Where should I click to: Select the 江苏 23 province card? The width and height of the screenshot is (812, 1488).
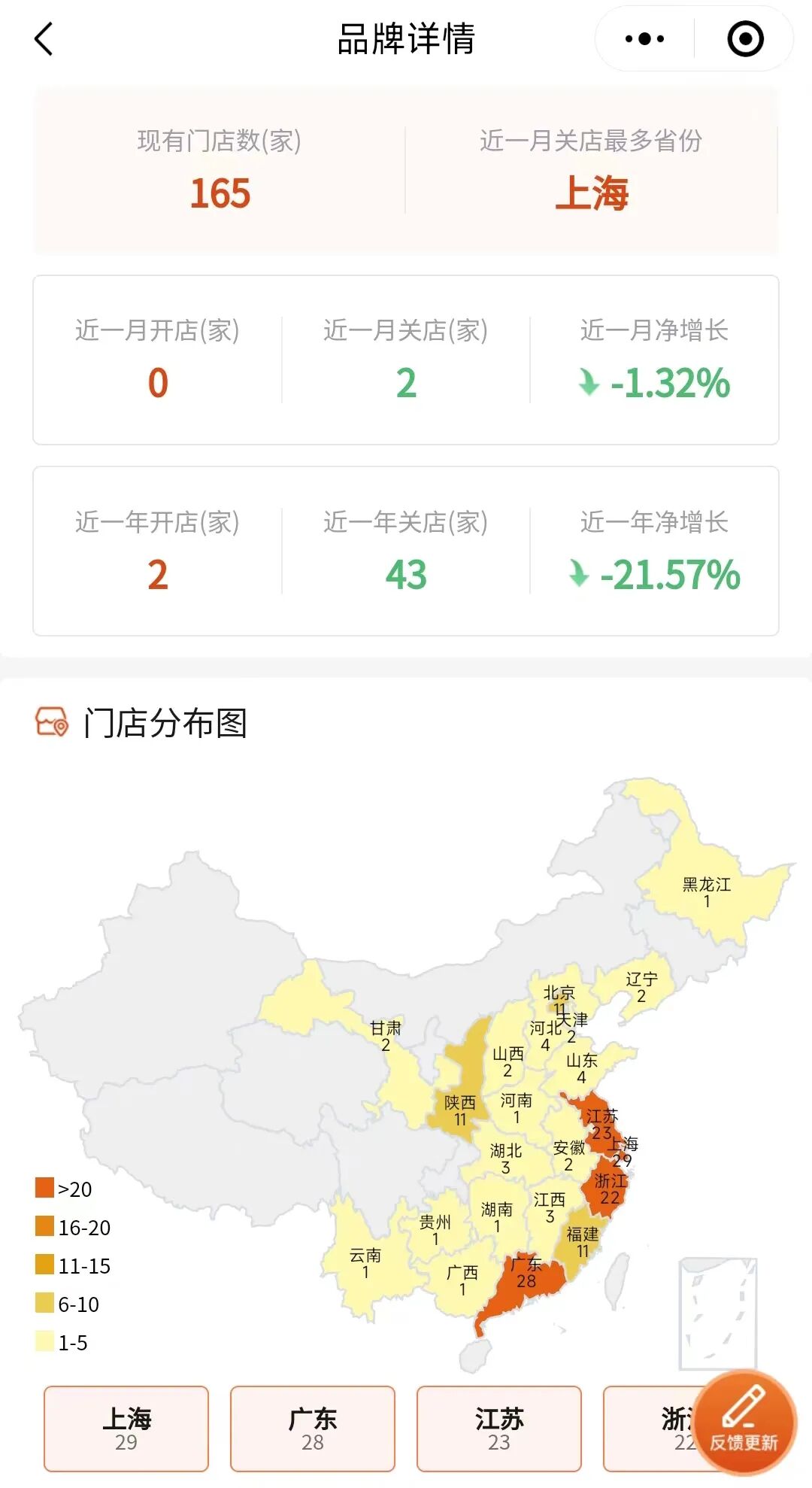point(499,1429)
